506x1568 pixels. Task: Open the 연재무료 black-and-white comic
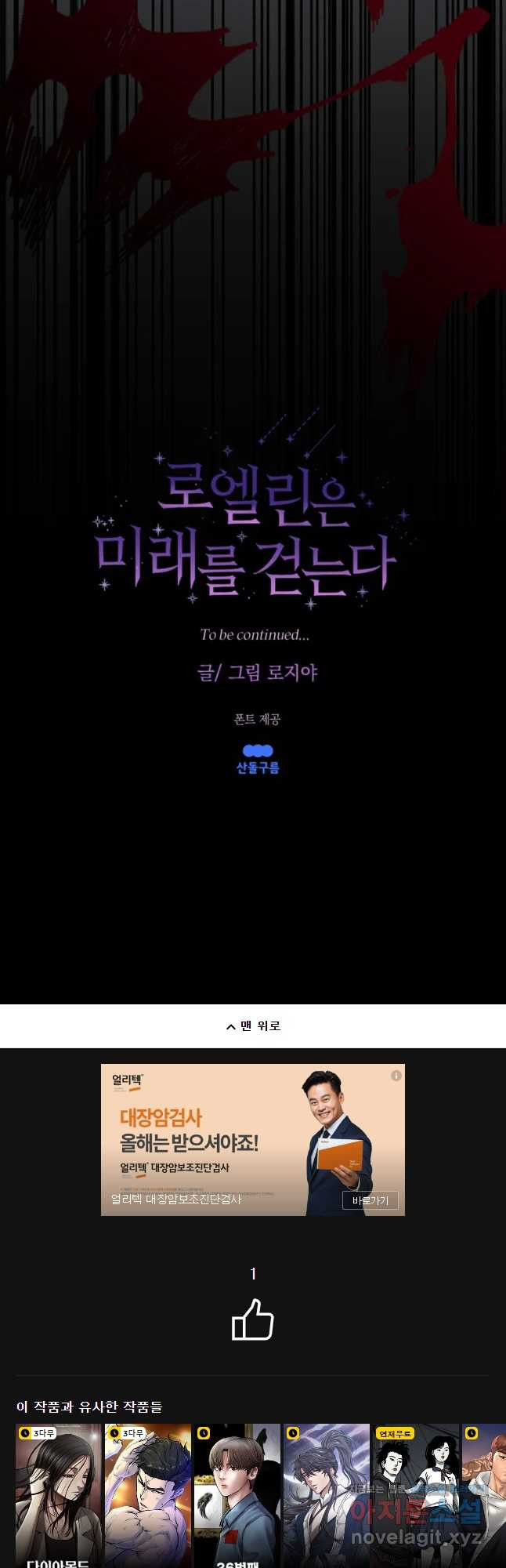click(415, 1497)
